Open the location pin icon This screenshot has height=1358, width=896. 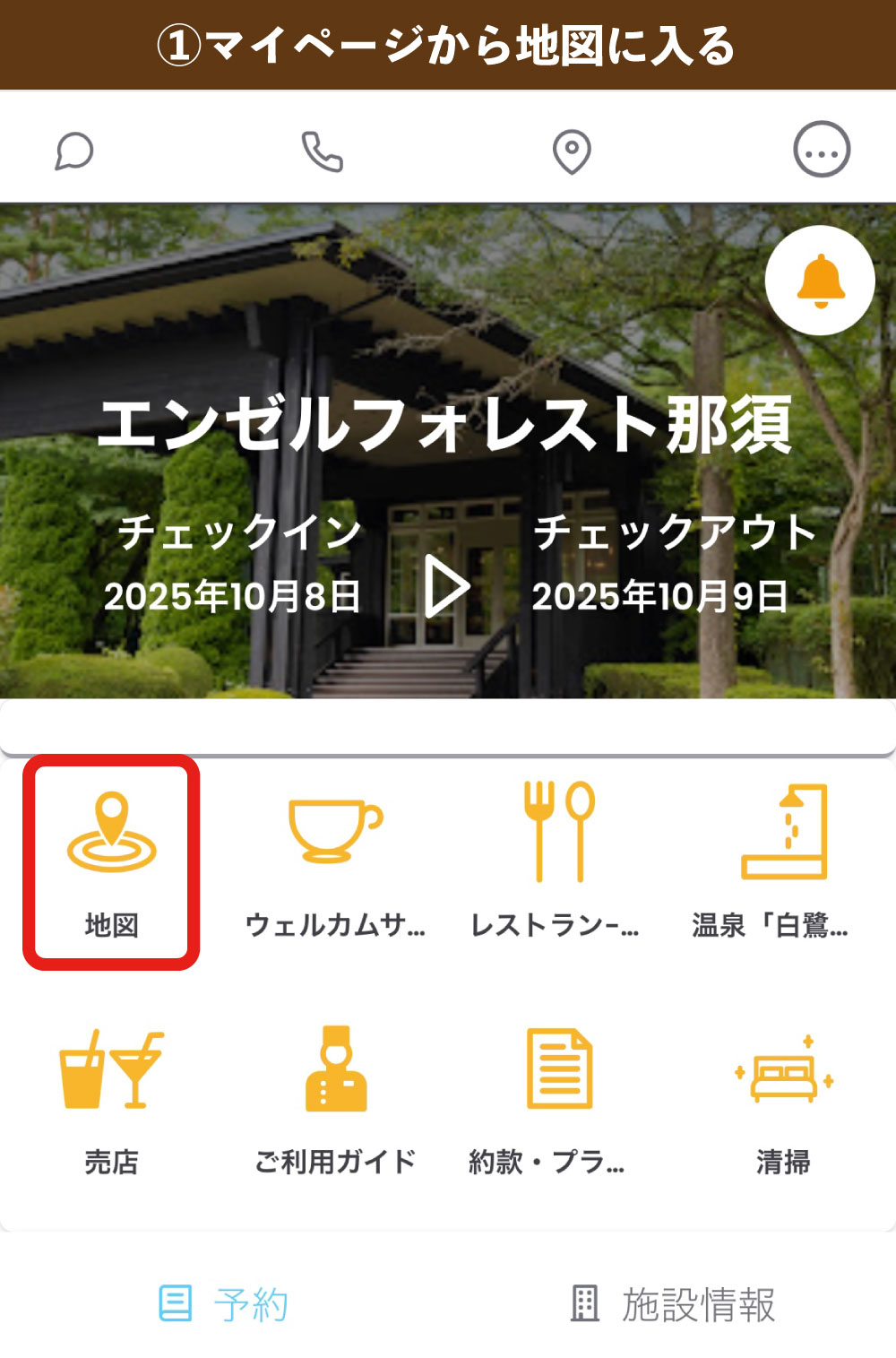pos(572,151)
